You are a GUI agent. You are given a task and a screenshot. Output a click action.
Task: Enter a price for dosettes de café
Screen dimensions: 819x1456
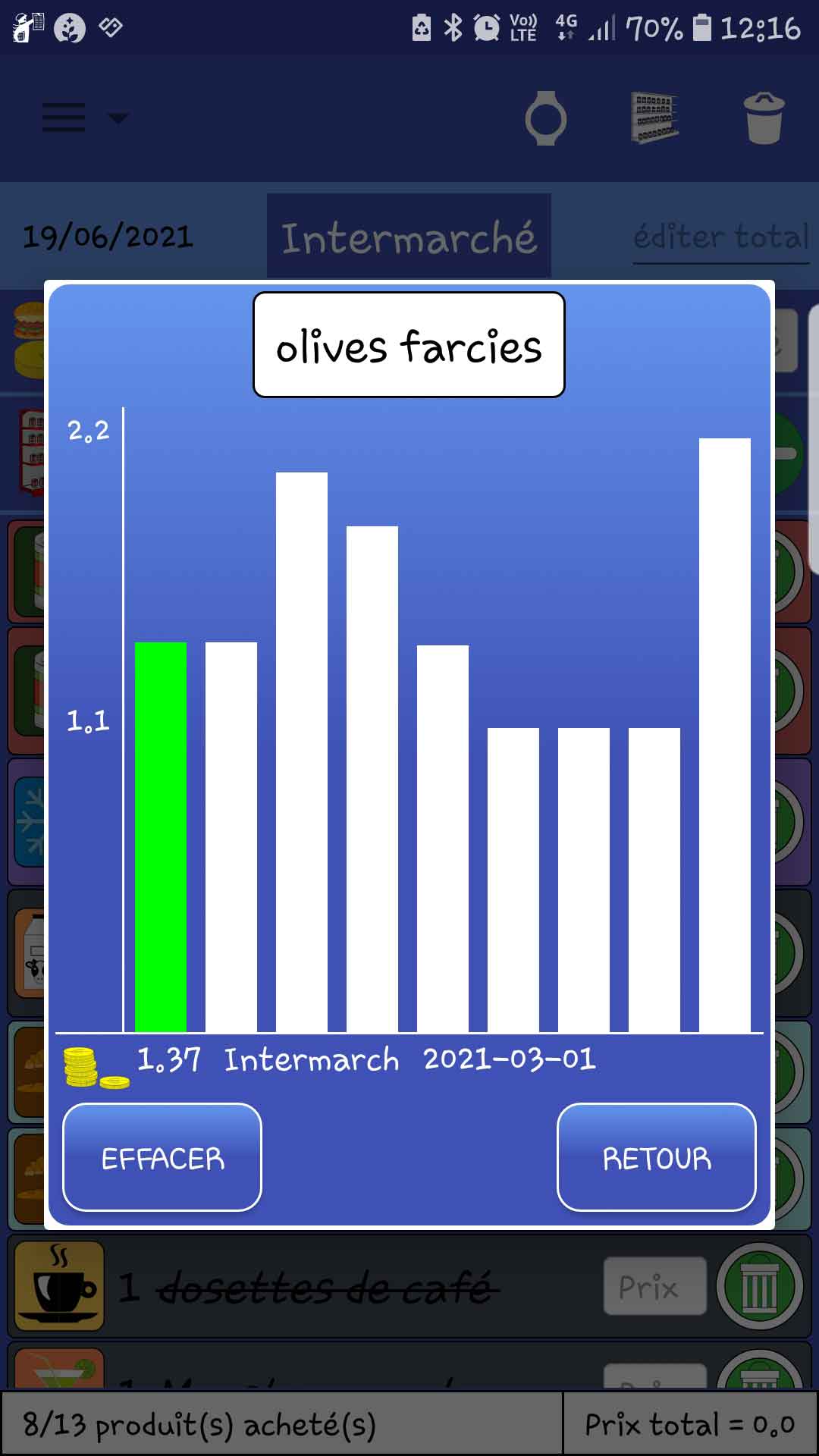[x=654, y=1286]
